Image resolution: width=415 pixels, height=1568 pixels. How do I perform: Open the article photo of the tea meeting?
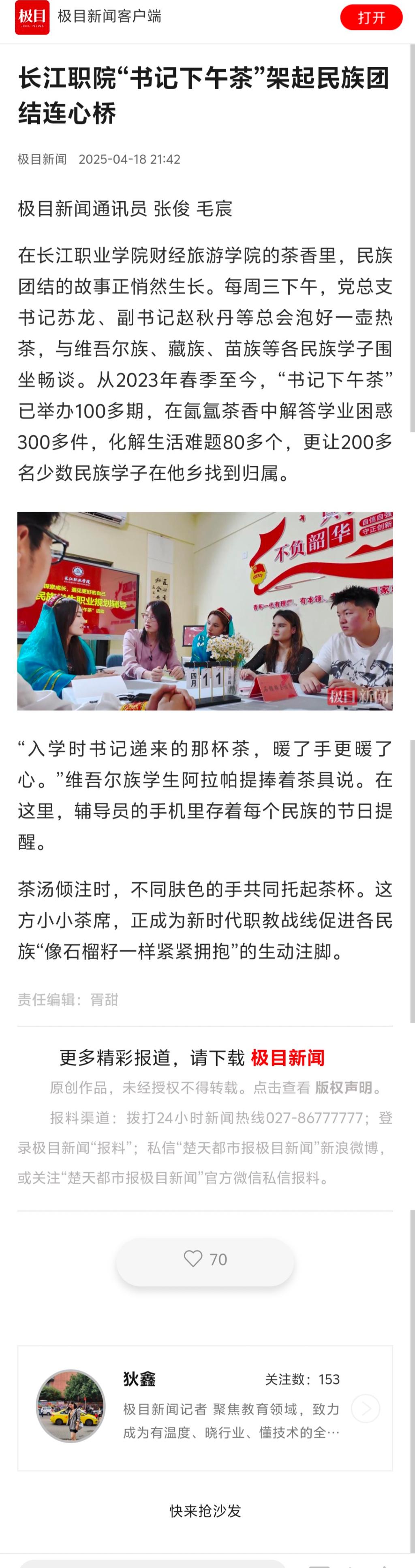pyautogui.click(x=205, y=611)
